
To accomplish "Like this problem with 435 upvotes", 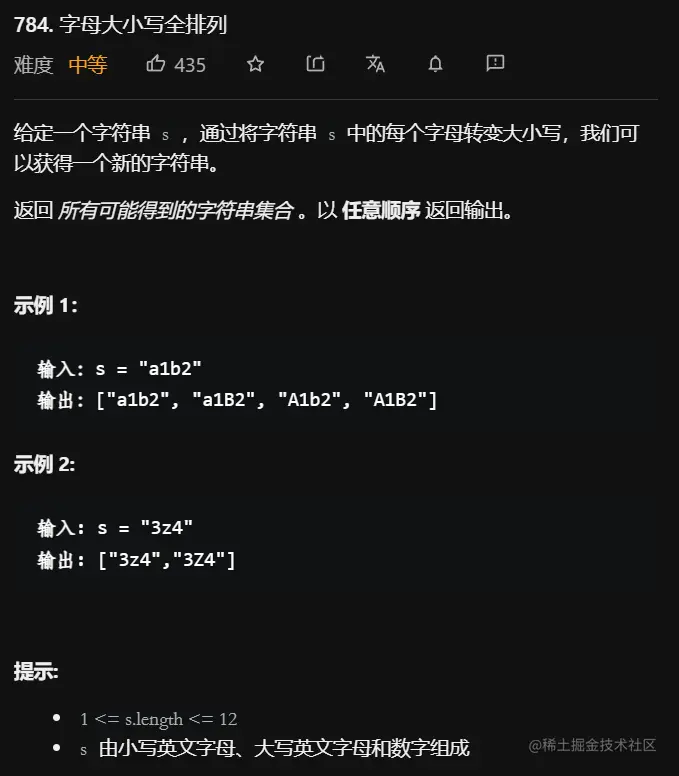I will point(156,64).
